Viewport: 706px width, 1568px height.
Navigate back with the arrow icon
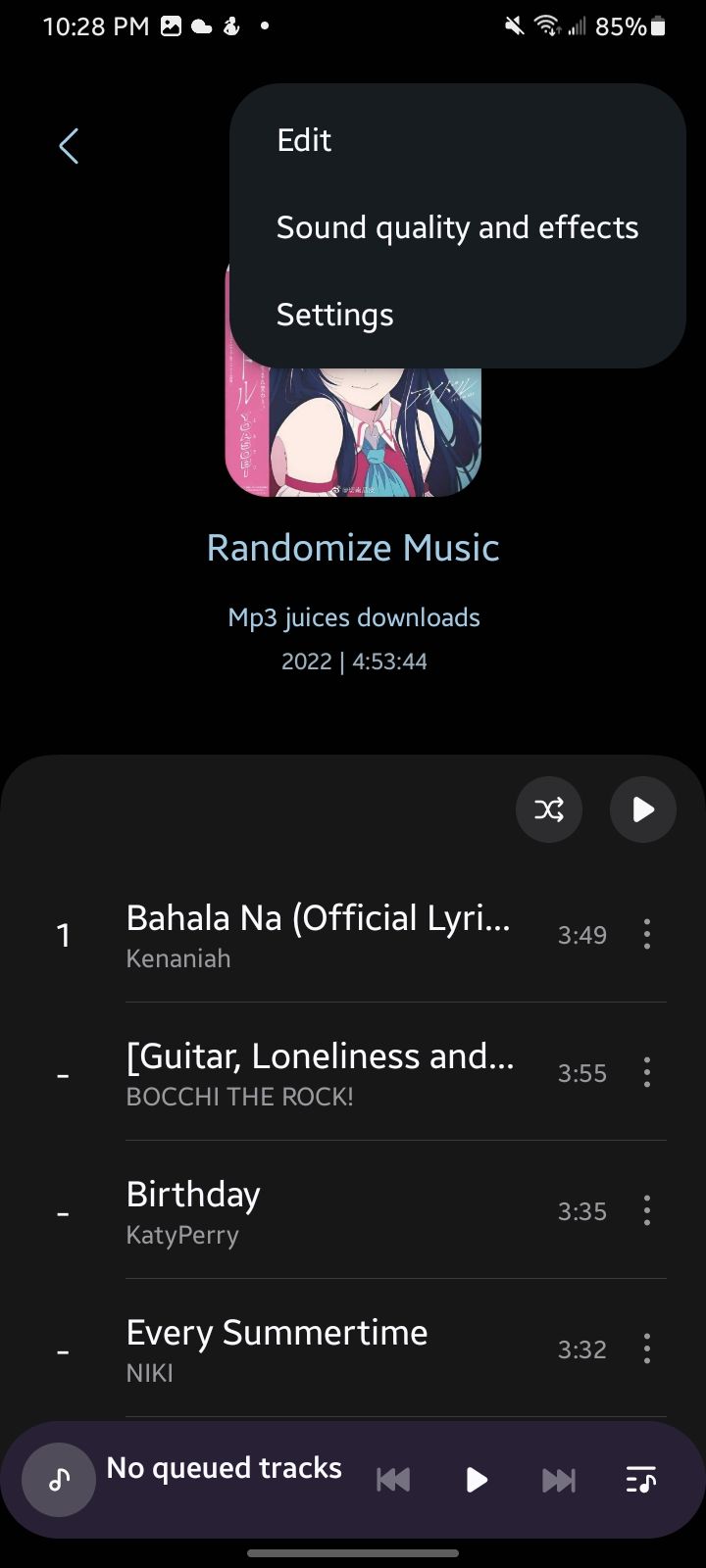[68, 145]
